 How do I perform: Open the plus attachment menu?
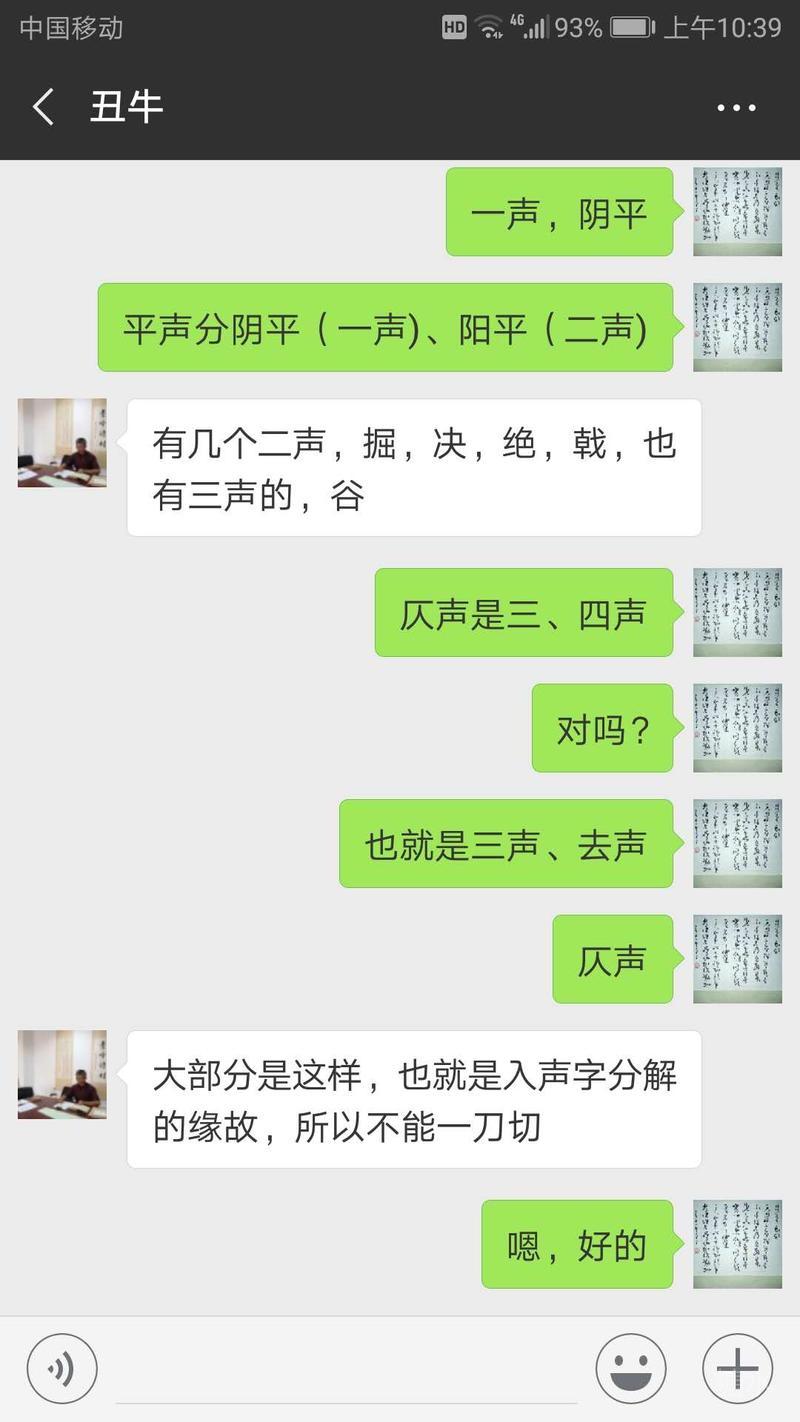click(737, 1368)
